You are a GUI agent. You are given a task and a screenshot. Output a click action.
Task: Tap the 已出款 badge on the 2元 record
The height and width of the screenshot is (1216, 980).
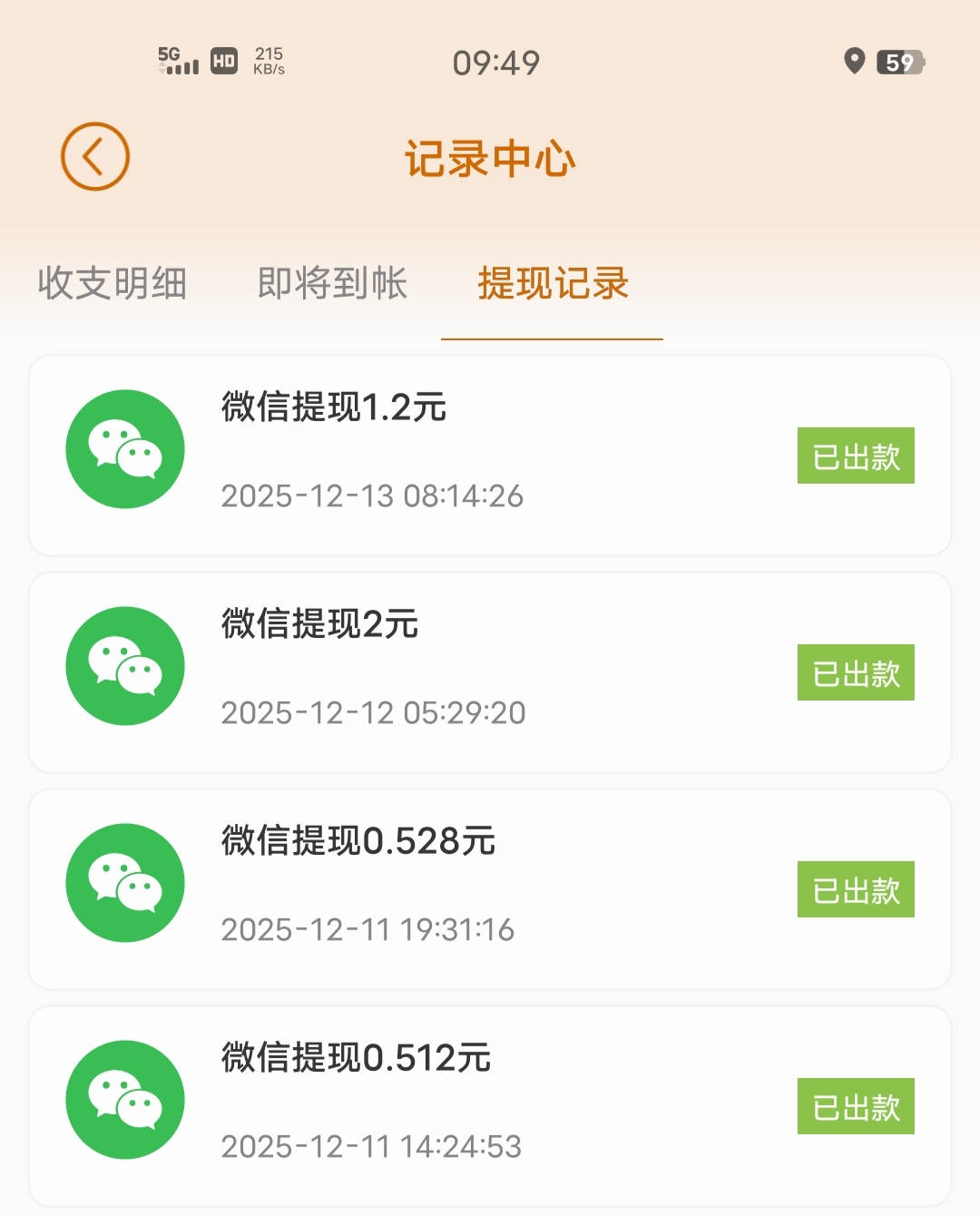pos(855,672)
